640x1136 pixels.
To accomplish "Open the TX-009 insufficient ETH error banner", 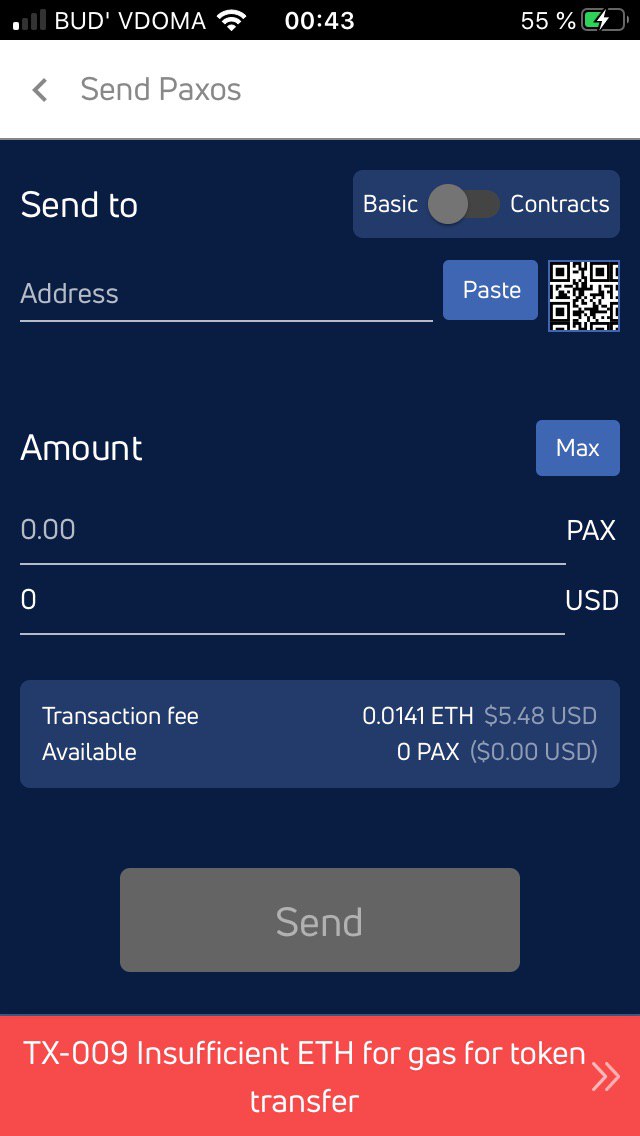I will (320, 1076).
